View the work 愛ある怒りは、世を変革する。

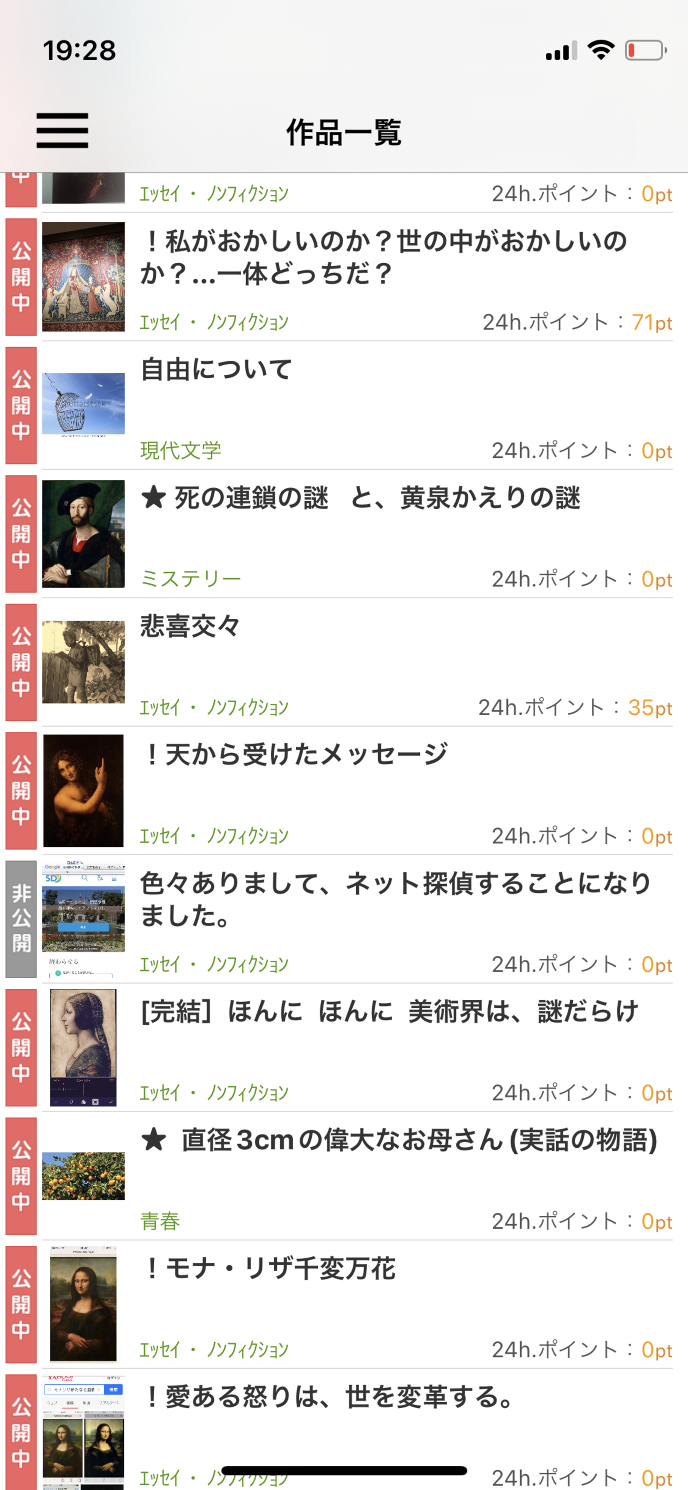[x=328, y=1397]
